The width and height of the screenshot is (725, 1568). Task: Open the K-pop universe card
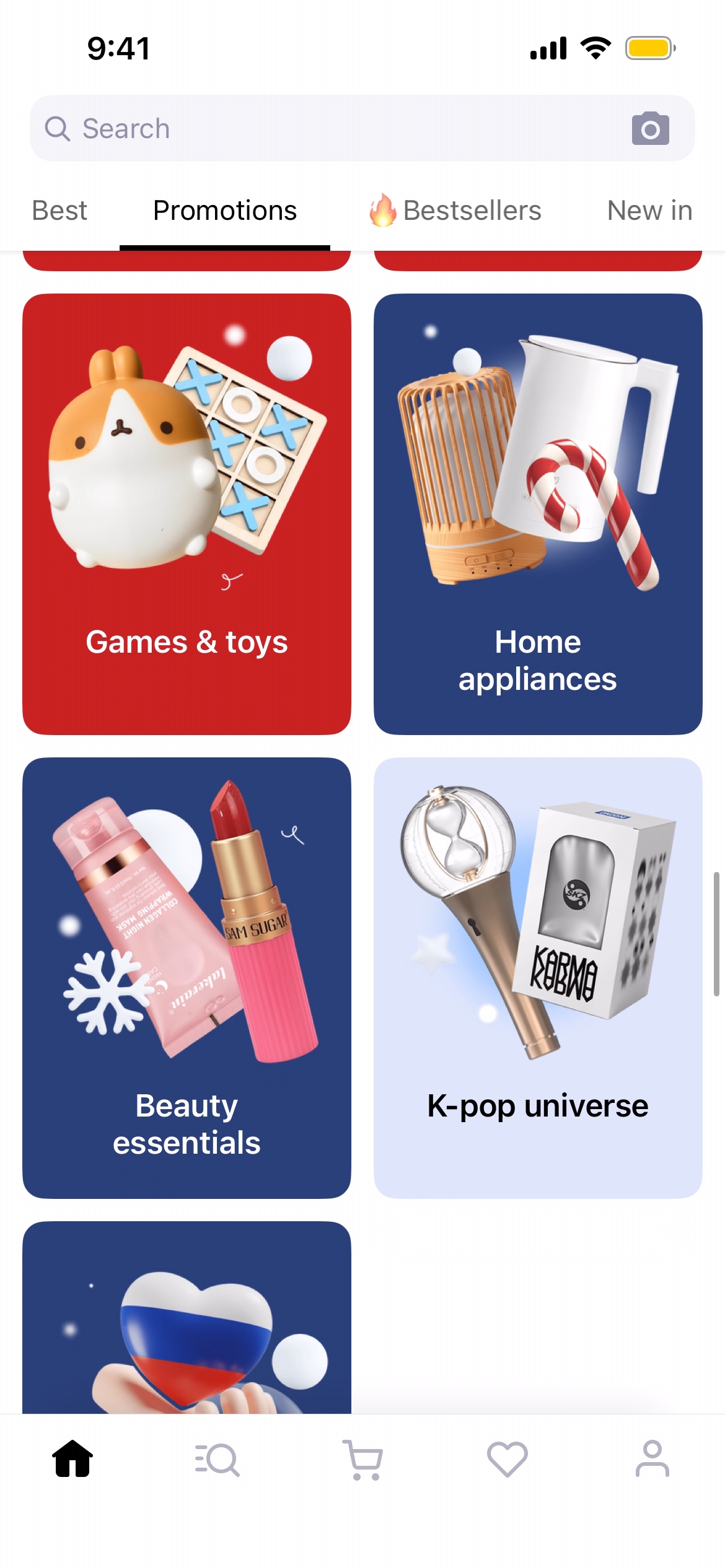pos(538,977)
